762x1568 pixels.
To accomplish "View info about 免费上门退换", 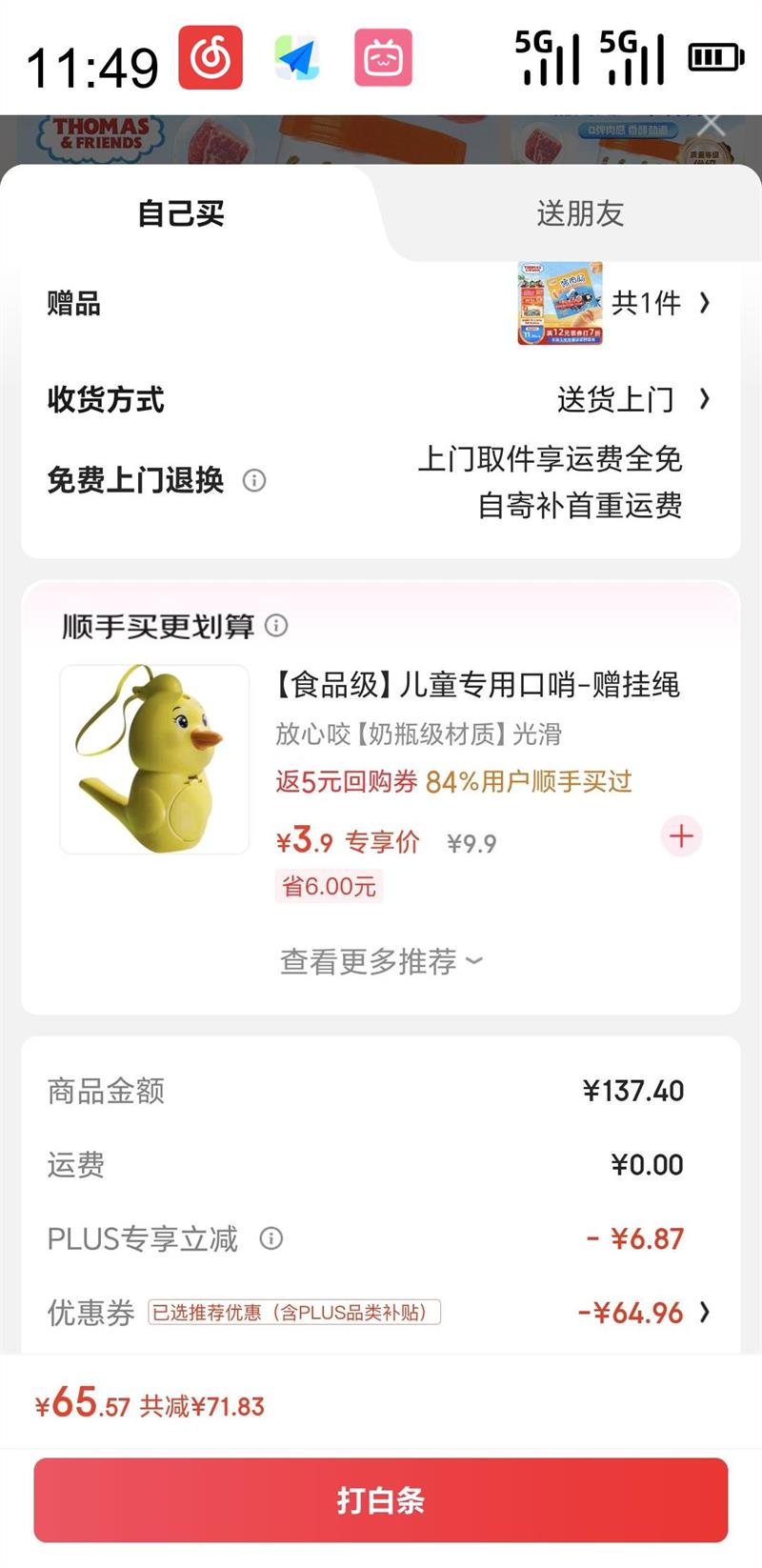I will tap(254, 480).
